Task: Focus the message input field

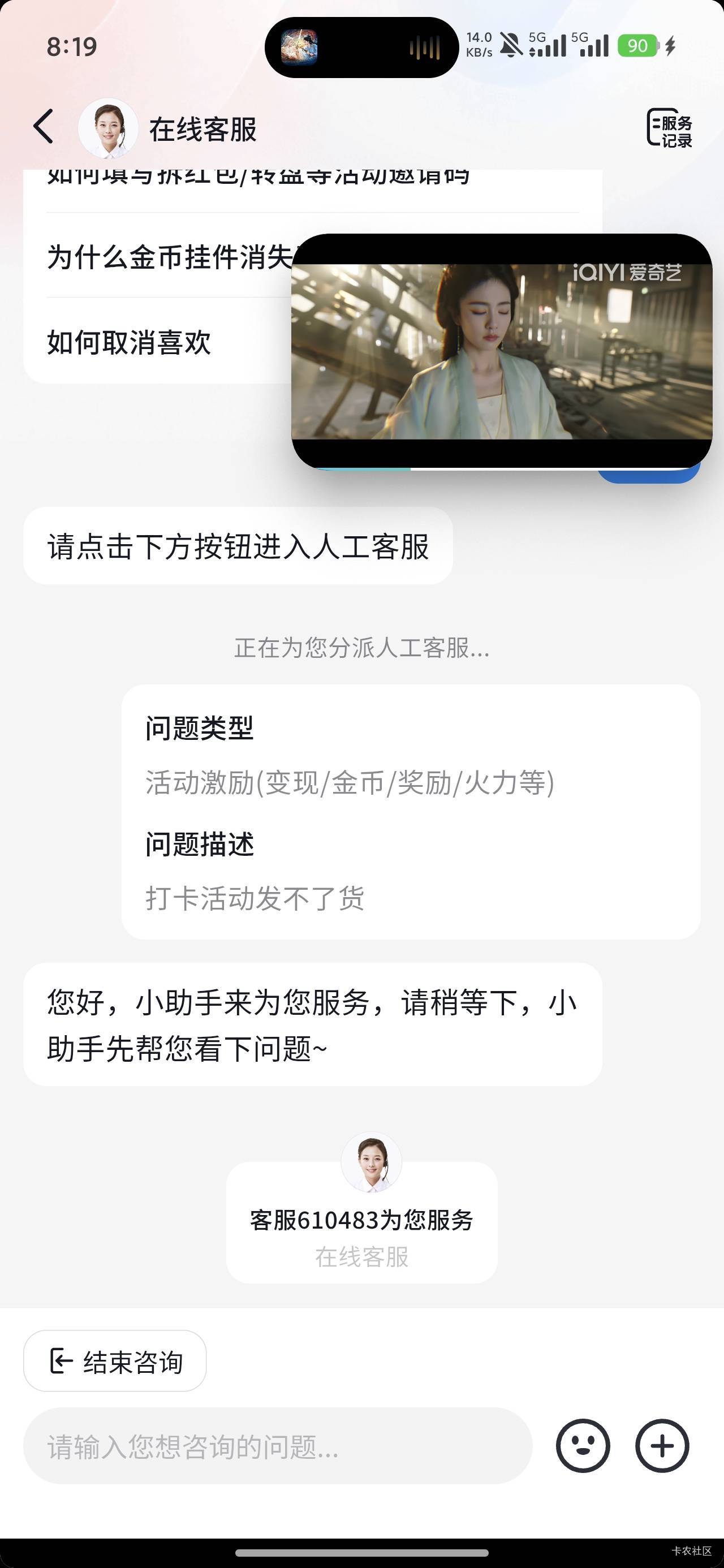Action: (x=277, y=1447)
